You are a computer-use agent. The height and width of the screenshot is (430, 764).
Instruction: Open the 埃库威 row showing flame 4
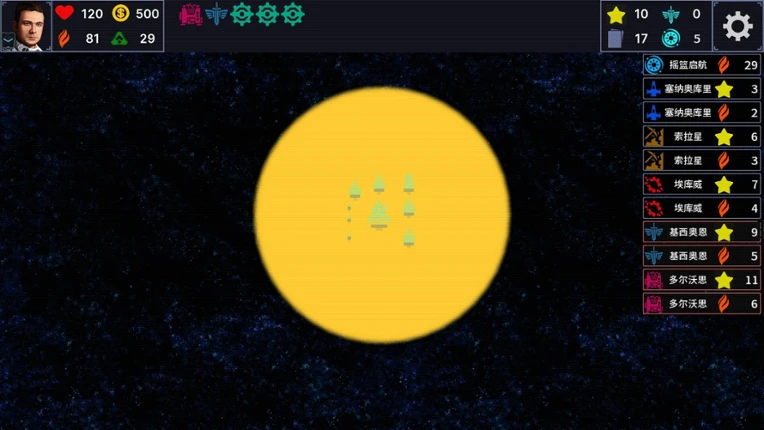(702, 208)
